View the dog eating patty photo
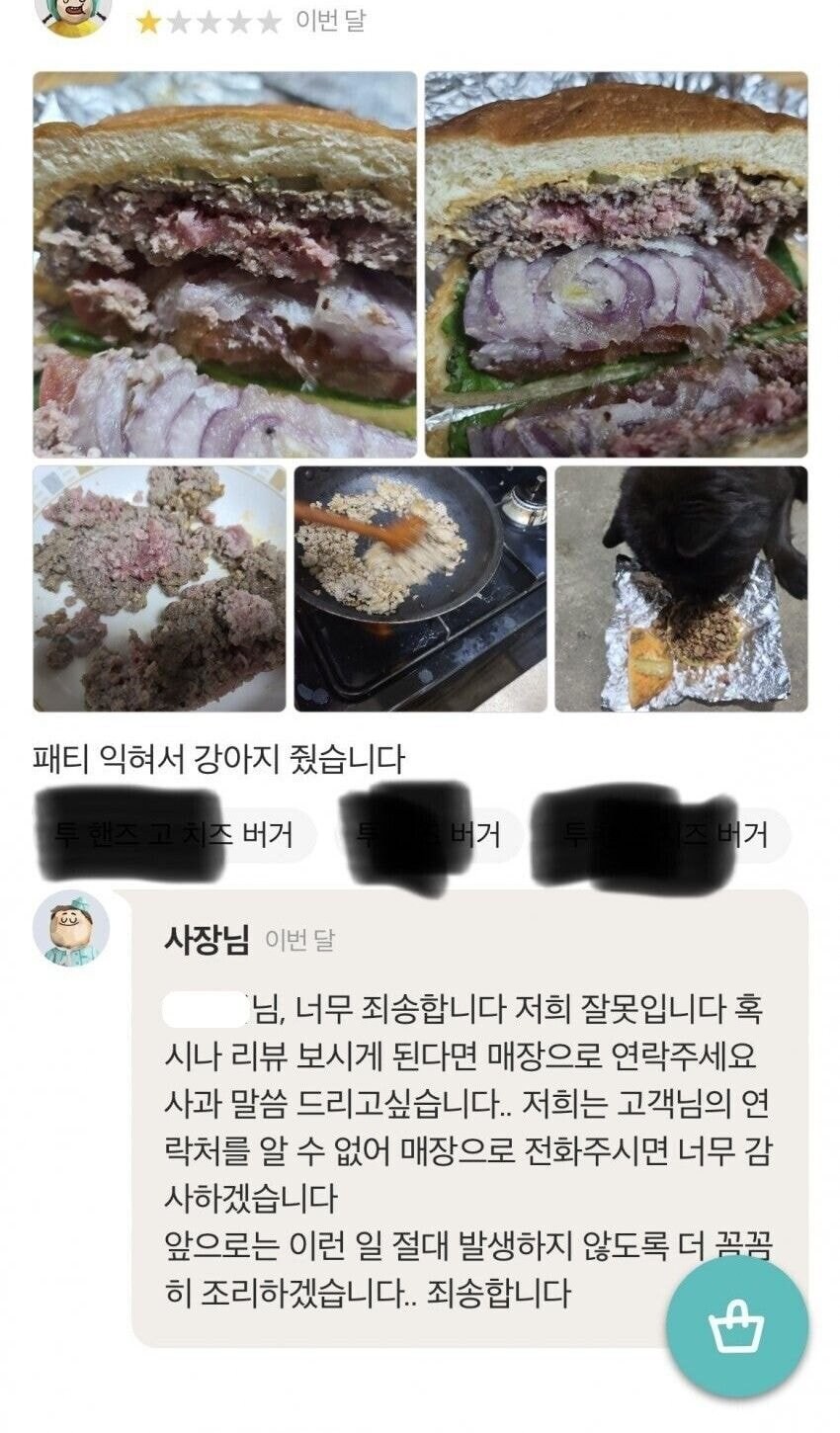 [x=682, y=588]
